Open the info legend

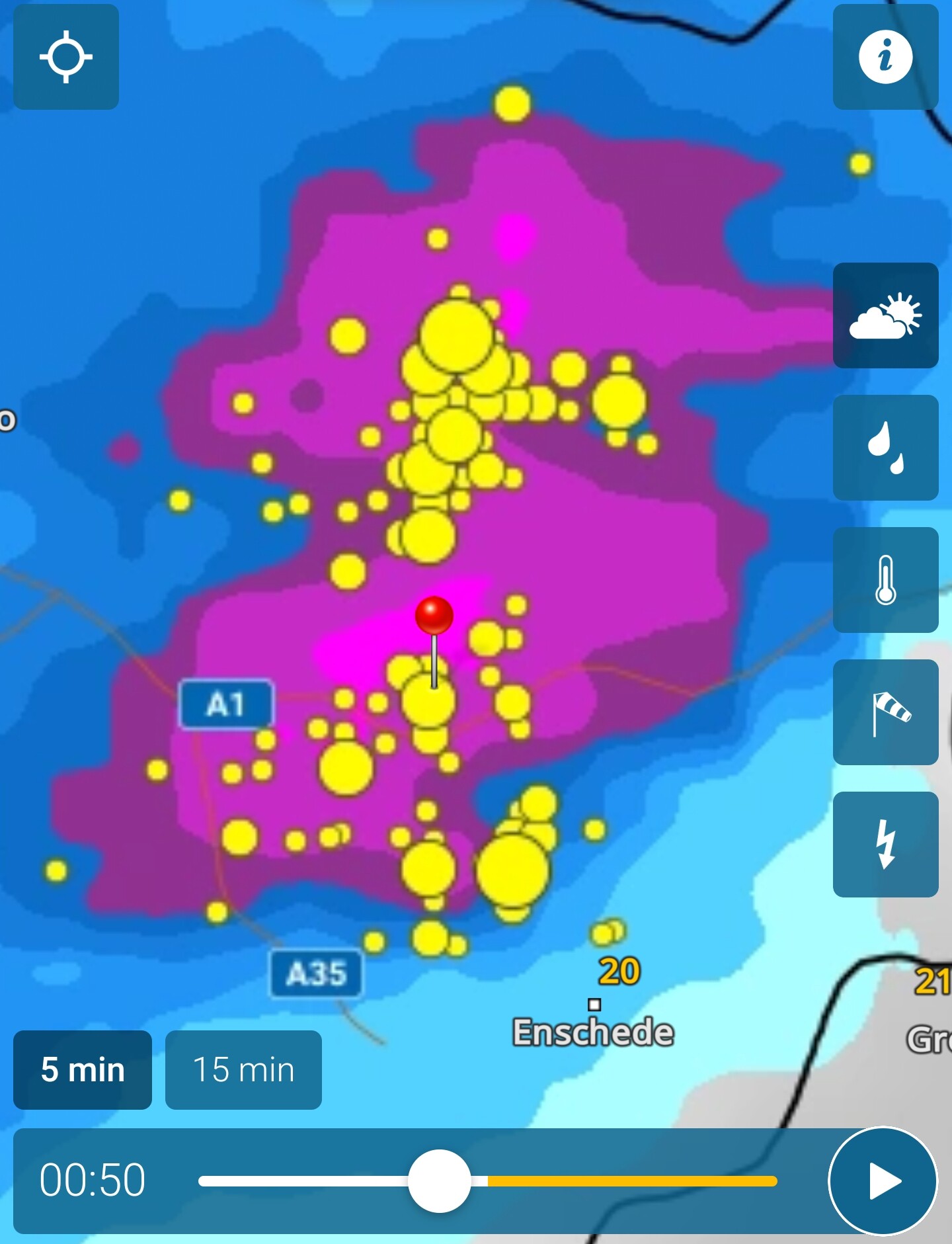coord(885,57)
